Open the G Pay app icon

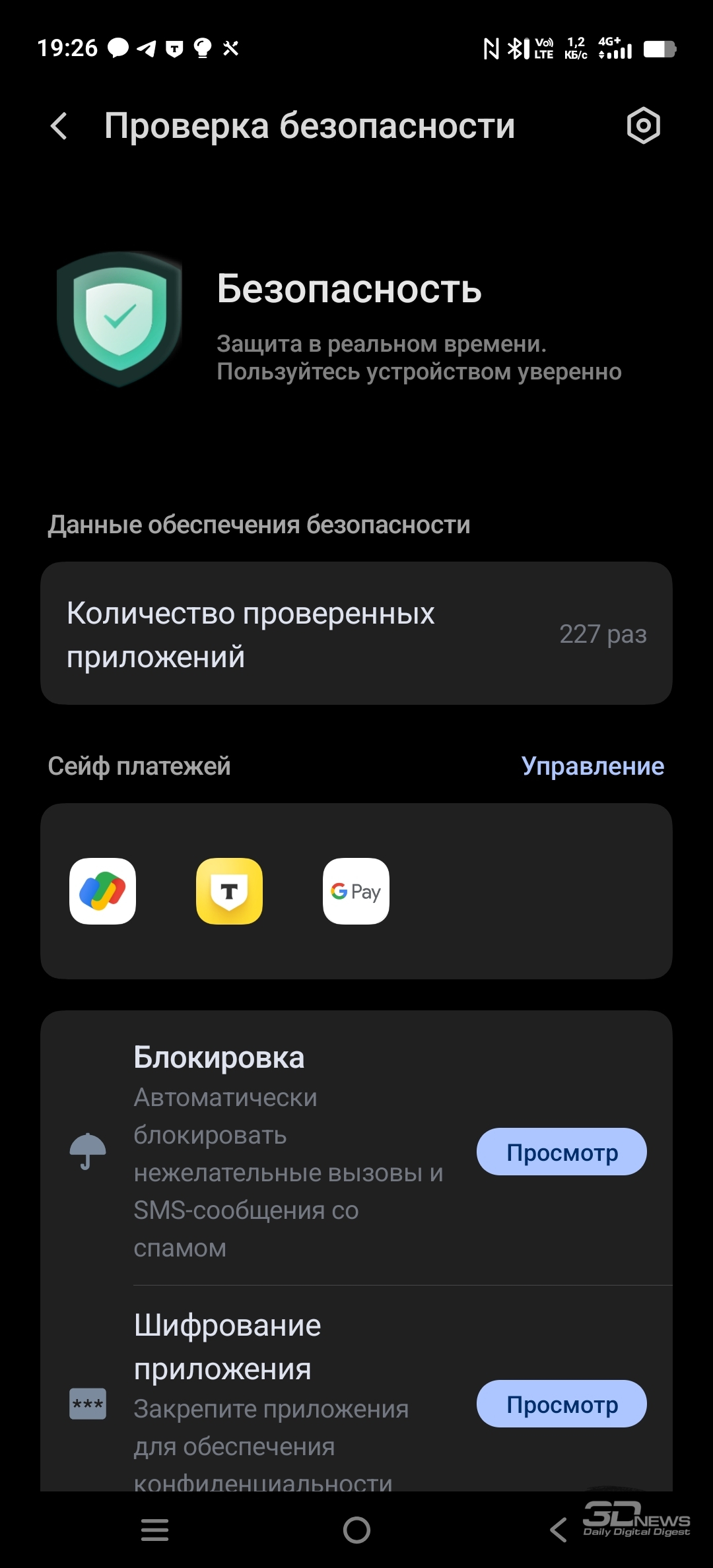point(356,891)
